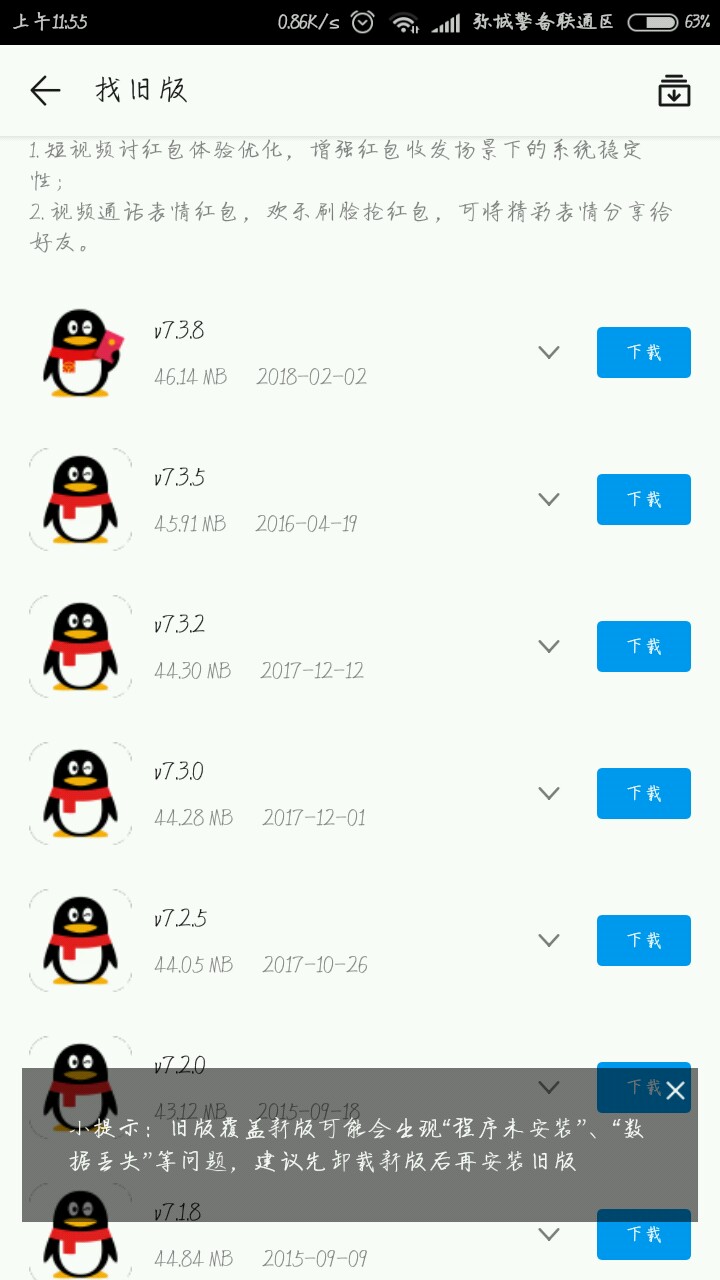Expand details for v7.2.5
Screen dimensions: 720x1280
(548, 940)
